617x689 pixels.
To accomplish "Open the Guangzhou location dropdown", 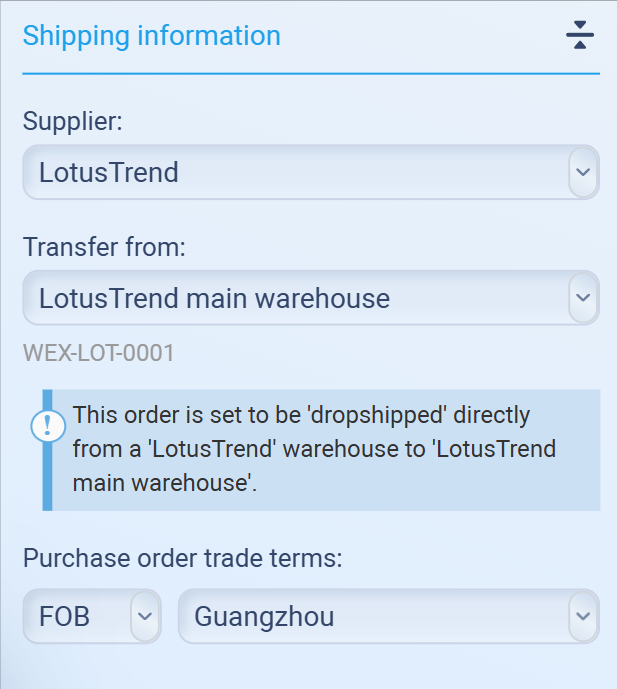I will tap(388, 616).
